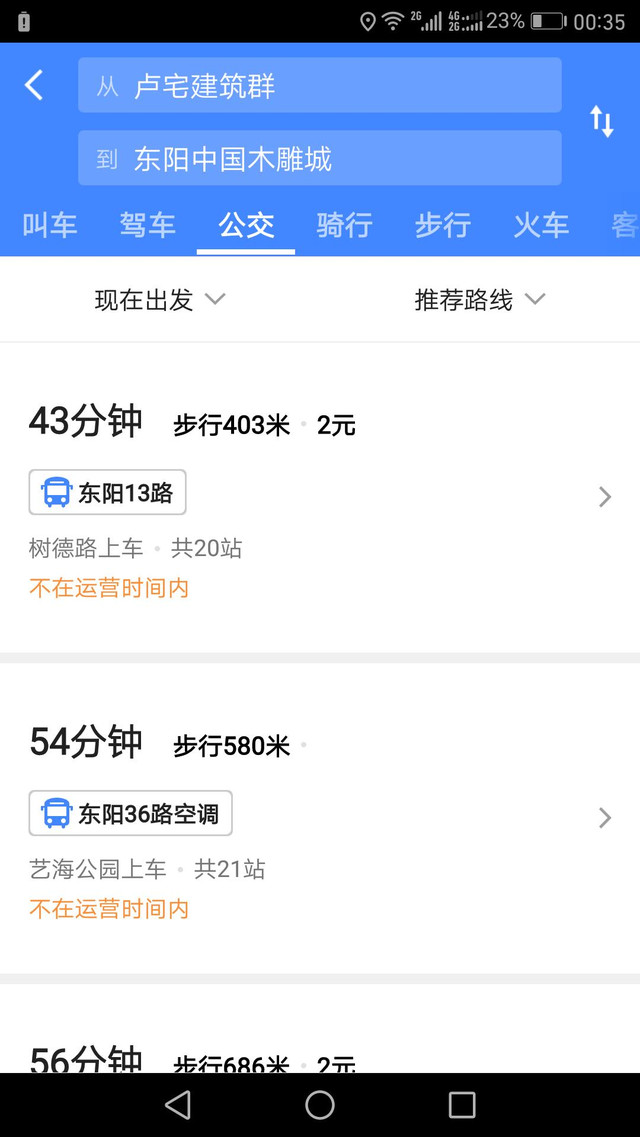Open the 东阳13路 43分钟 route
Screen dimensions: 640x1137
click(x=320, y=497)
